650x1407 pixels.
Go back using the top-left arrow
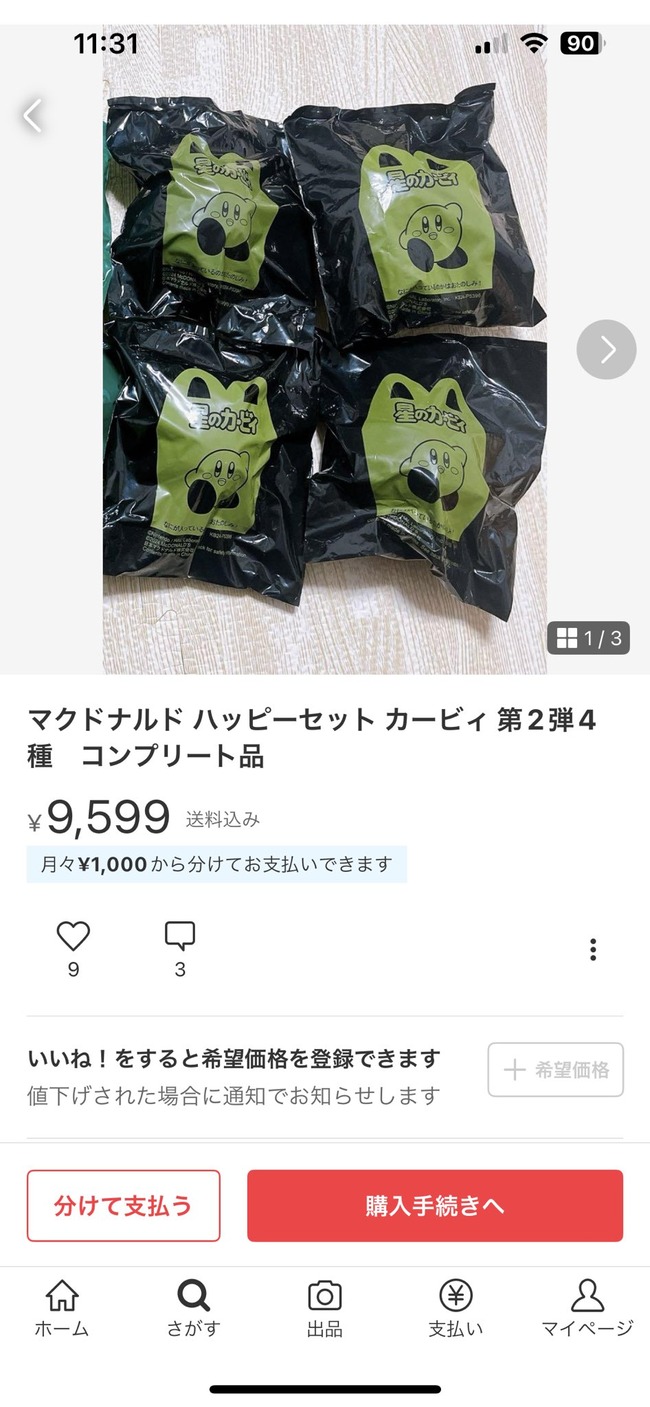(x=33, y=115)
